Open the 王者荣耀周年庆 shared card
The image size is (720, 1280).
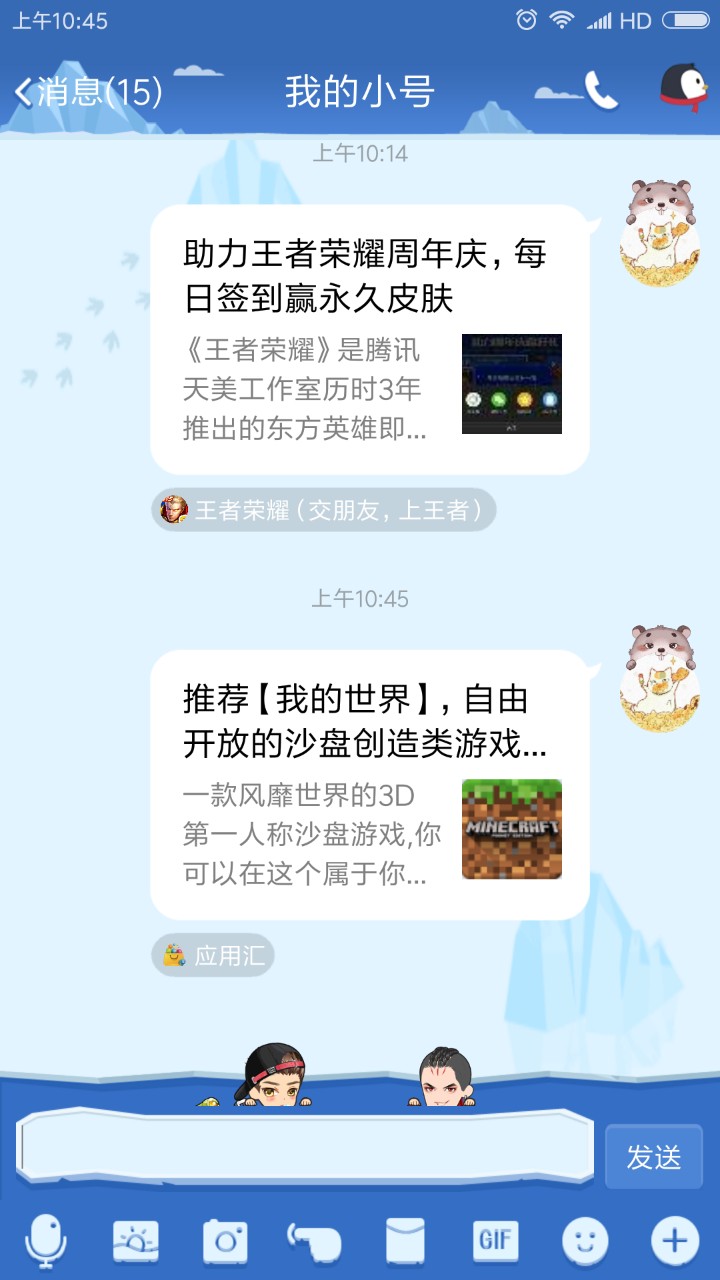[x=369, y=339]
